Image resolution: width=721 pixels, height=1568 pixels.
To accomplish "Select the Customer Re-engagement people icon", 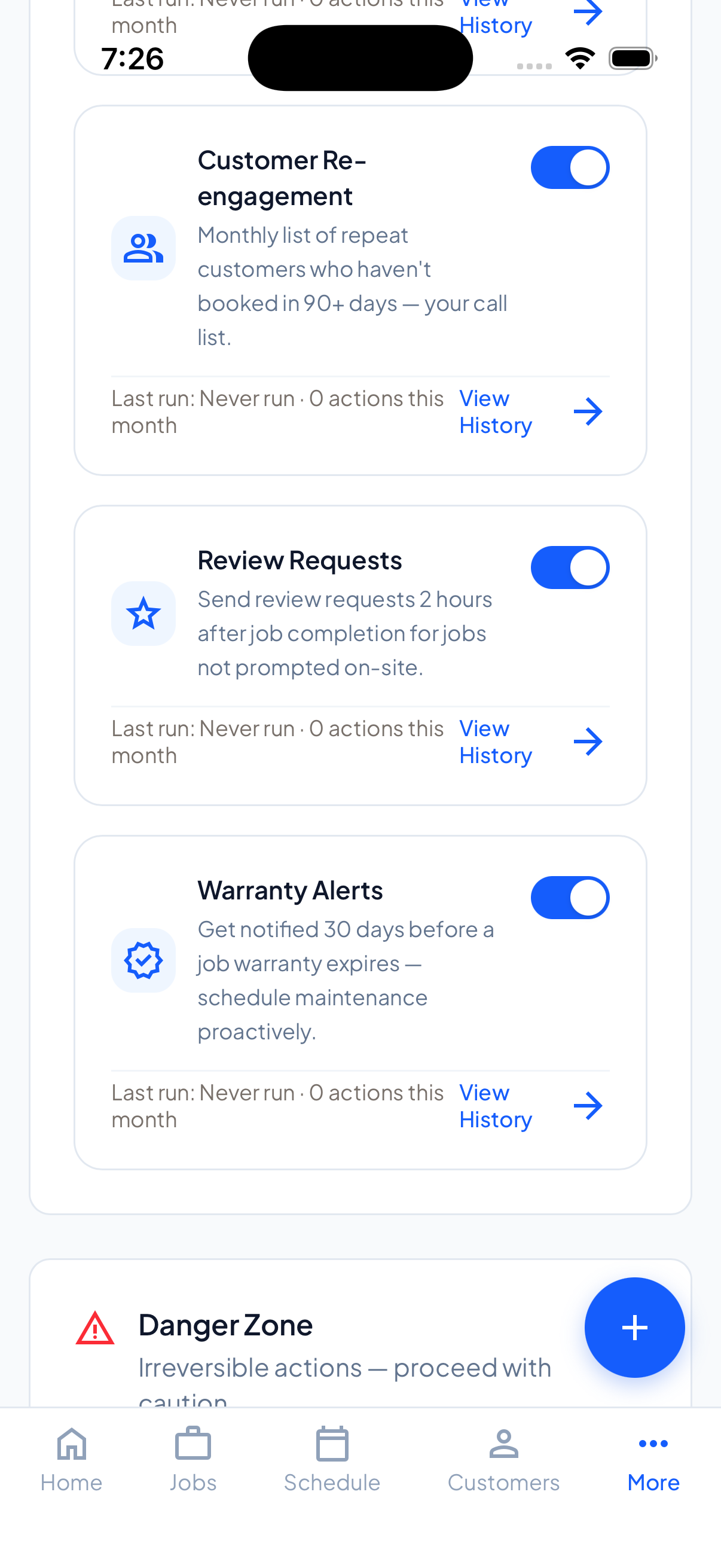I will click(x=142, y=248).
